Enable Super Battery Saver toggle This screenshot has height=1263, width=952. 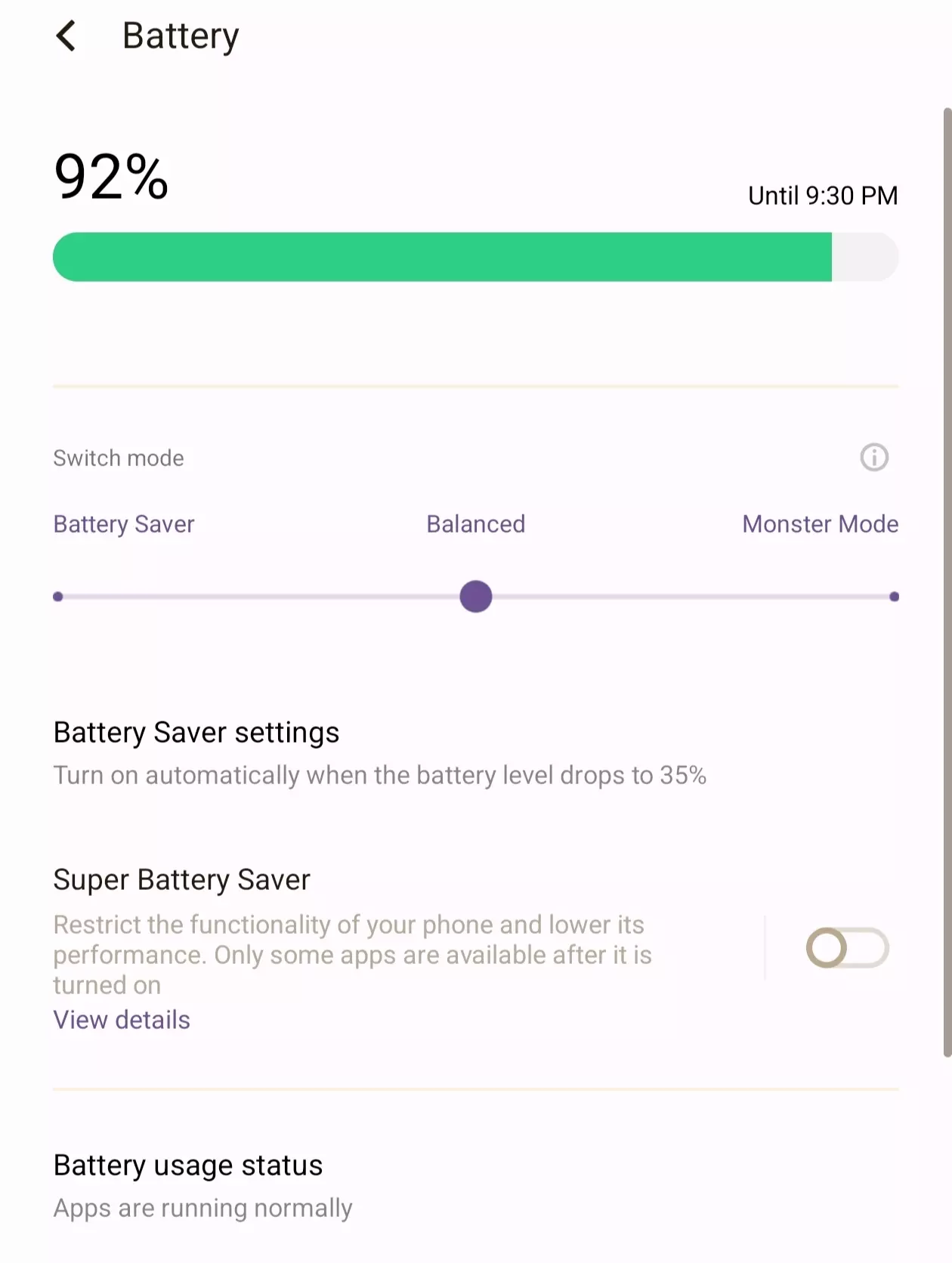(x=846, y=948)
